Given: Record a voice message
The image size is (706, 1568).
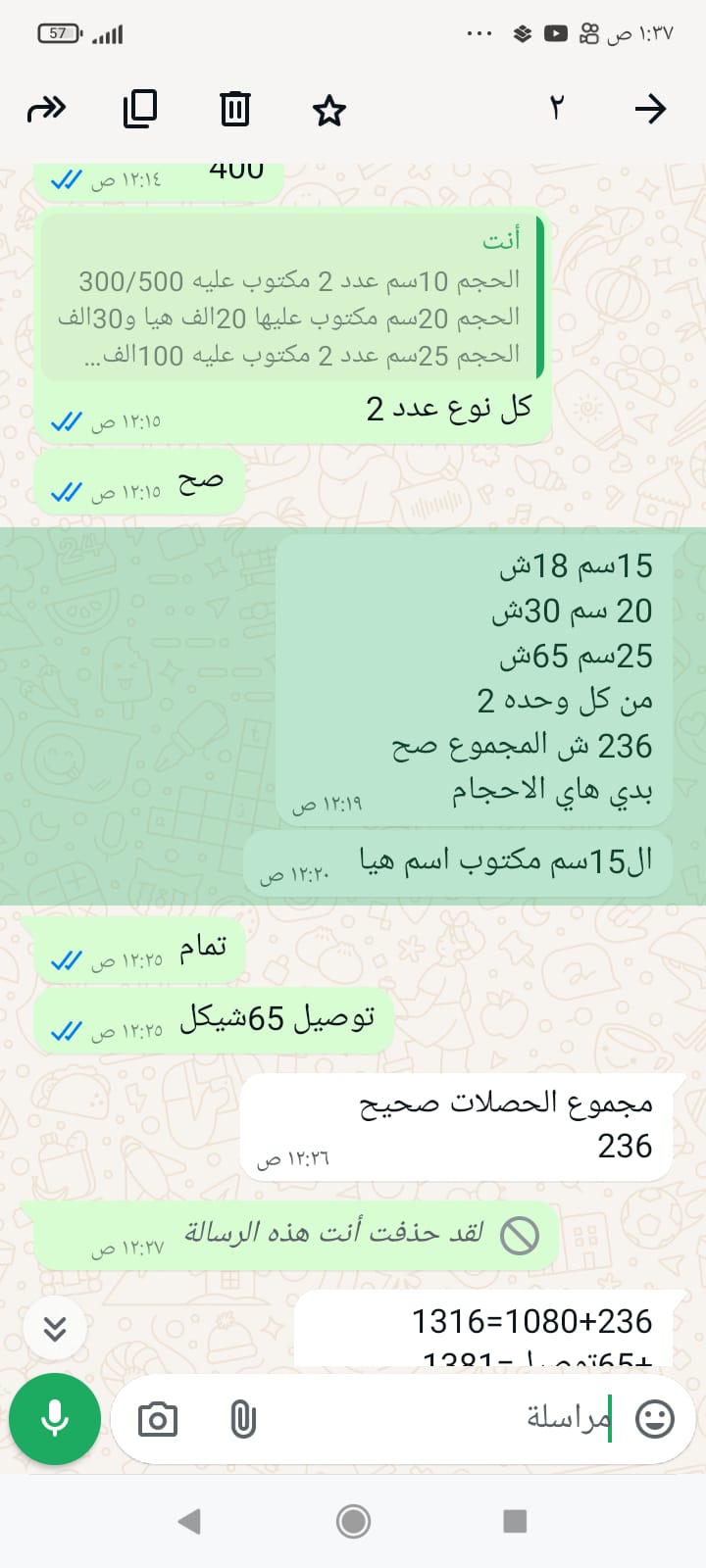Looking at the screenshot, I should [55, 1419].
